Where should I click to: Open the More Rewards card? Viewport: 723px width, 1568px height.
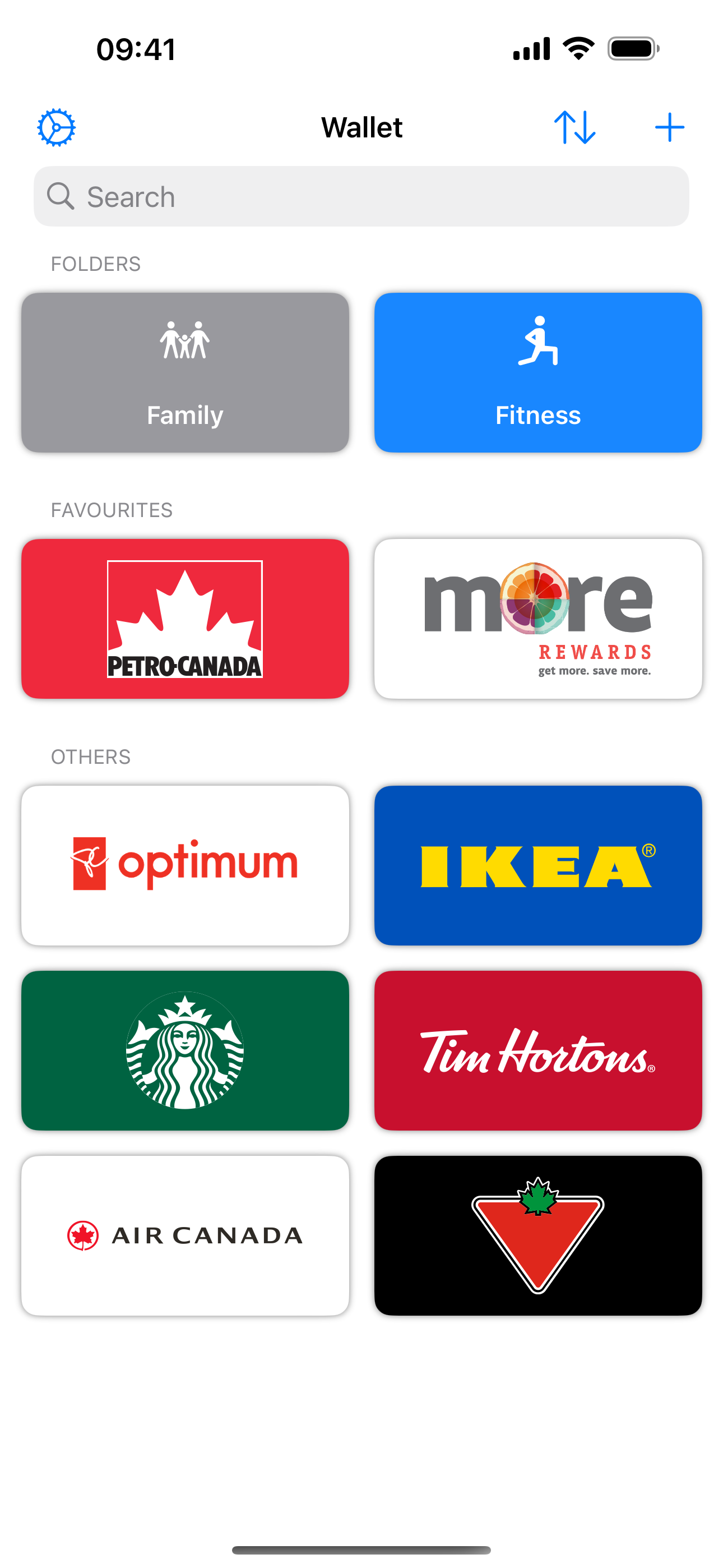(538, 619)
